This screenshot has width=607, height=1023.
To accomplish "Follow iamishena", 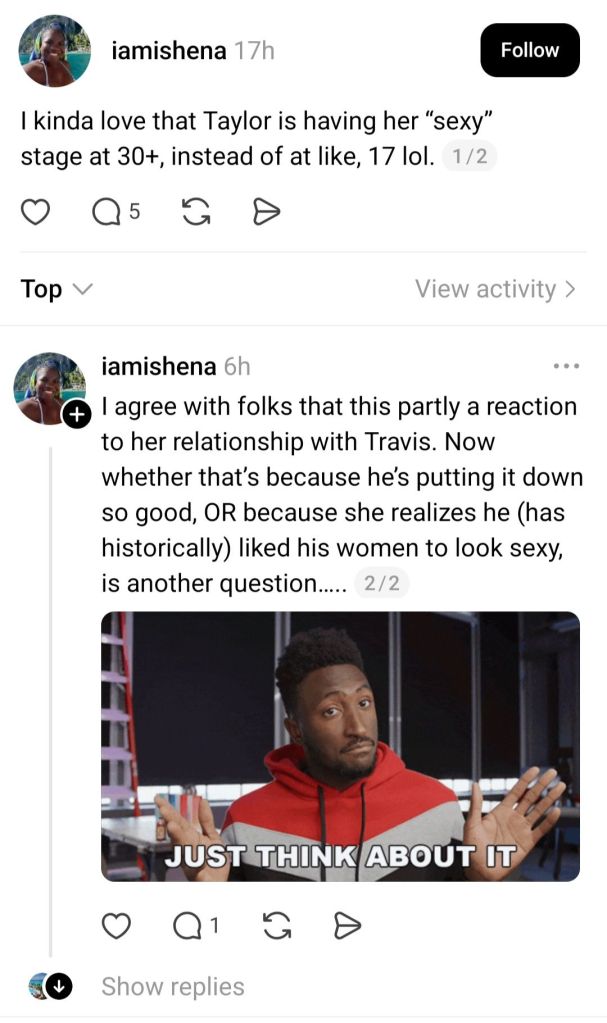I will (529, 50).
